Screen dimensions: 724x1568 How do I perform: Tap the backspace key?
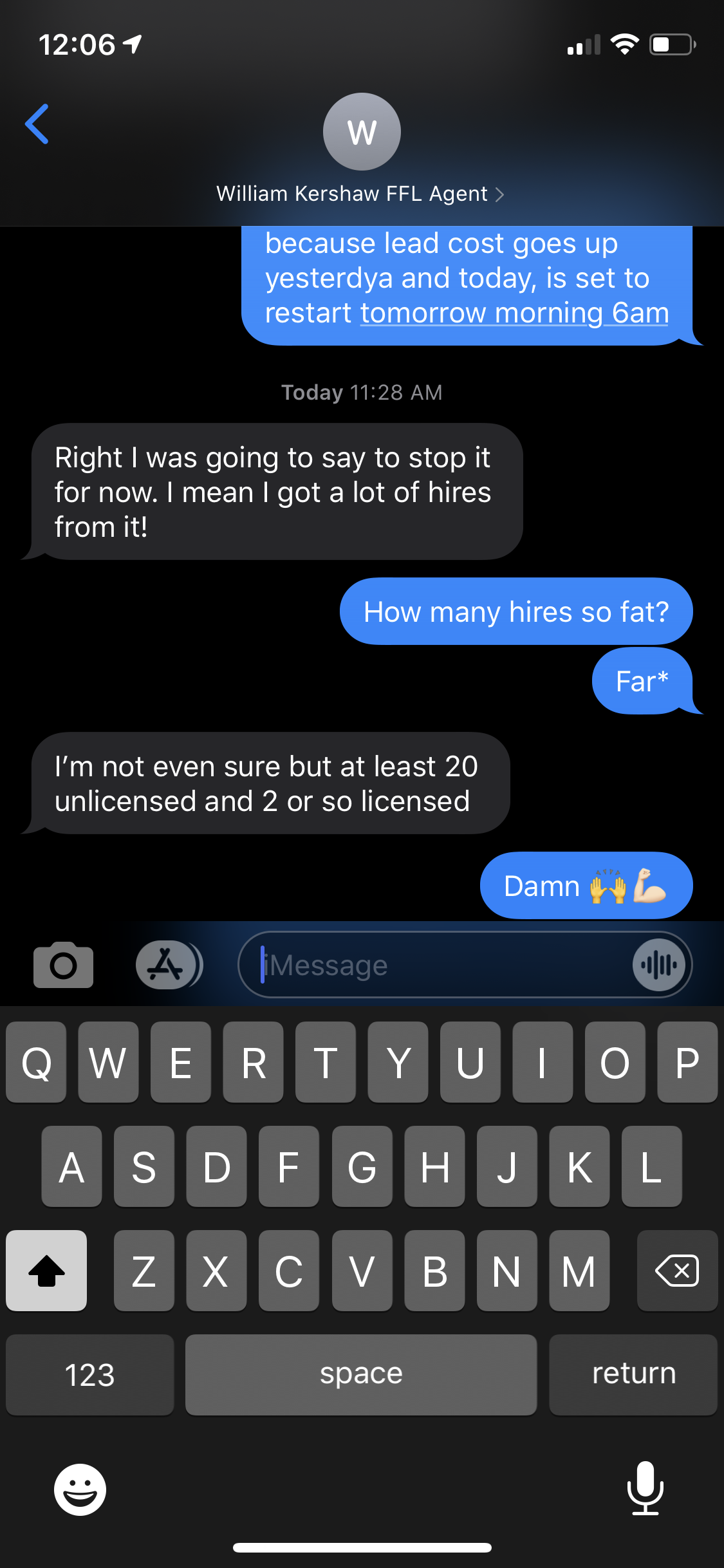tap(676, 1271)
